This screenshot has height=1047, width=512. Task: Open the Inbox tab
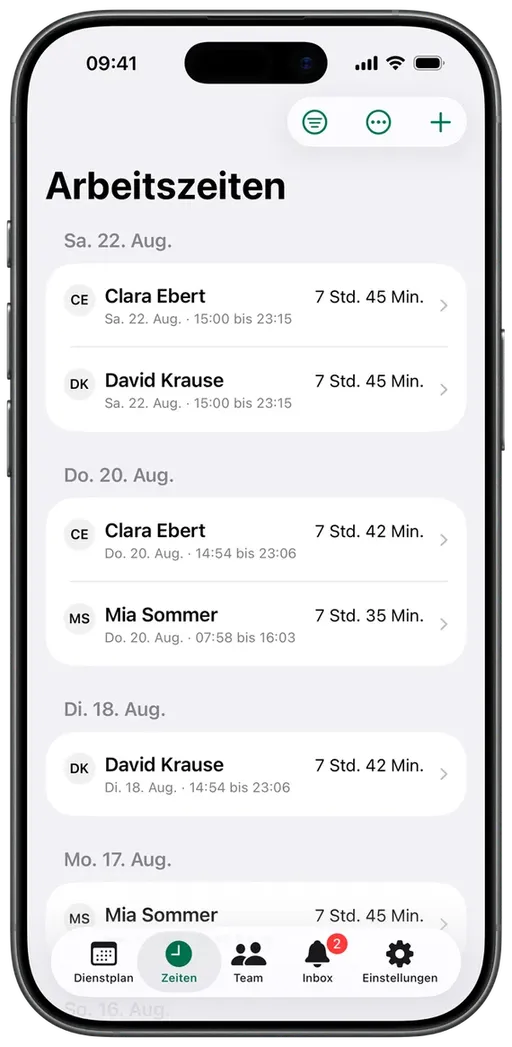(x=318, y=962)
